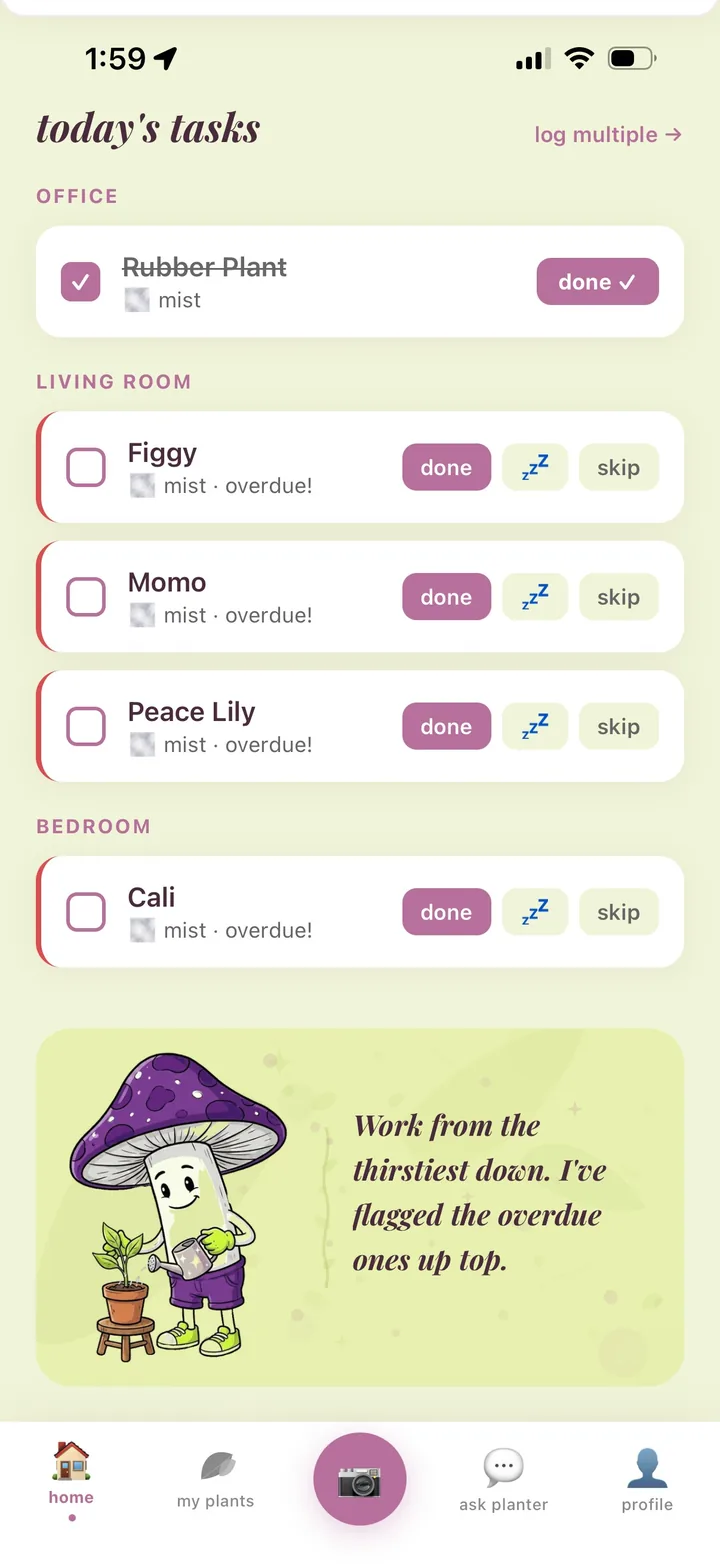Open the camera button

point(360,1479)
